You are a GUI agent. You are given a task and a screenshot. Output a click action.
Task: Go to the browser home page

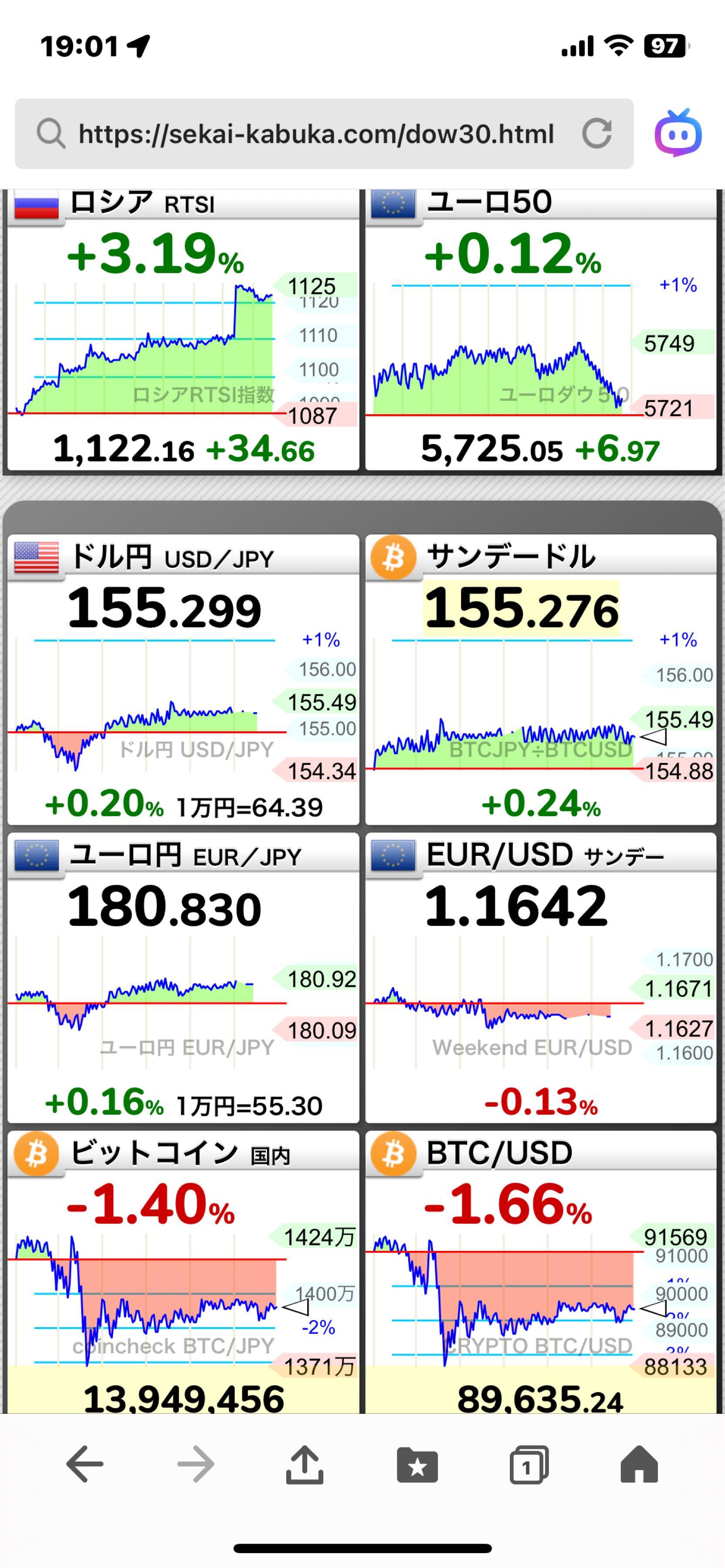tap(639, 1464)
